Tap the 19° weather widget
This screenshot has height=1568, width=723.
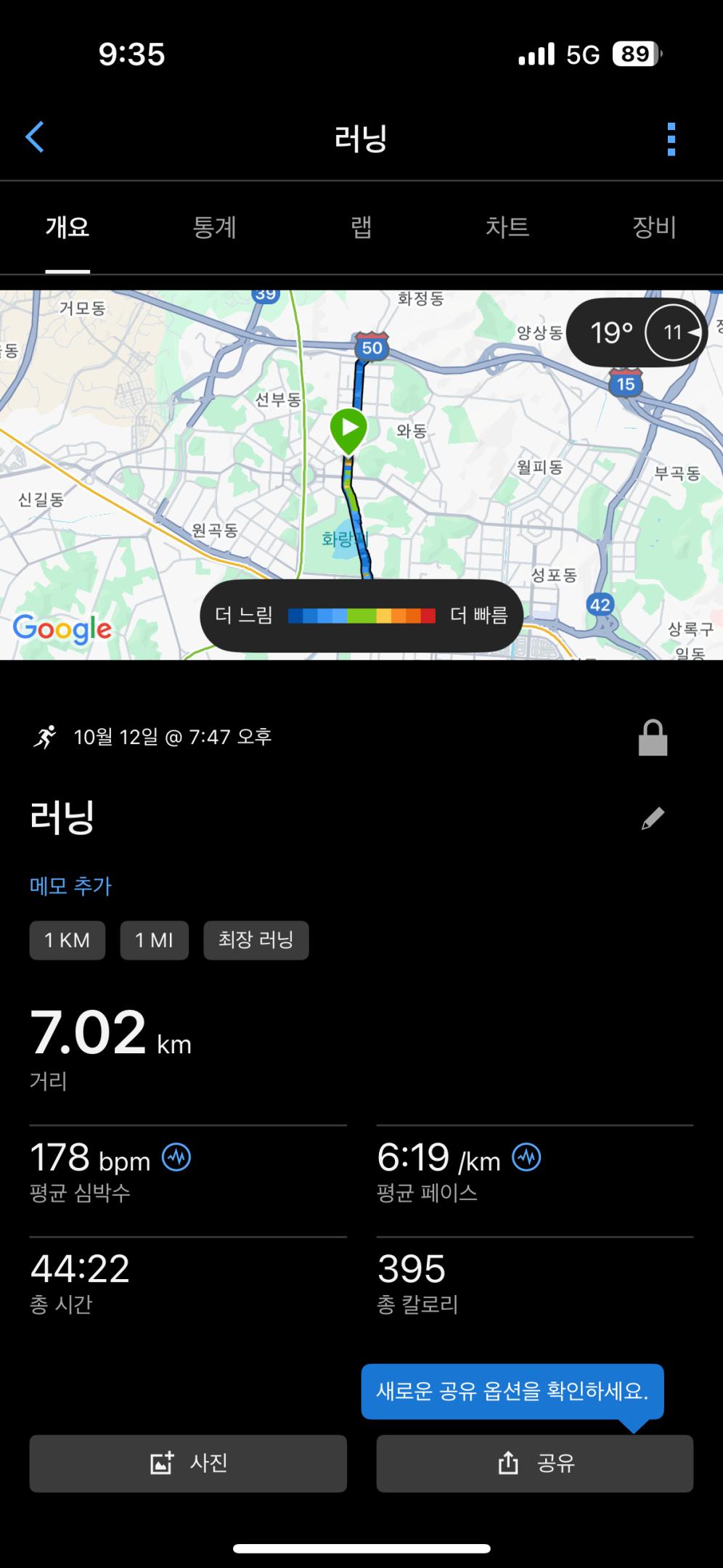point(637,332)
